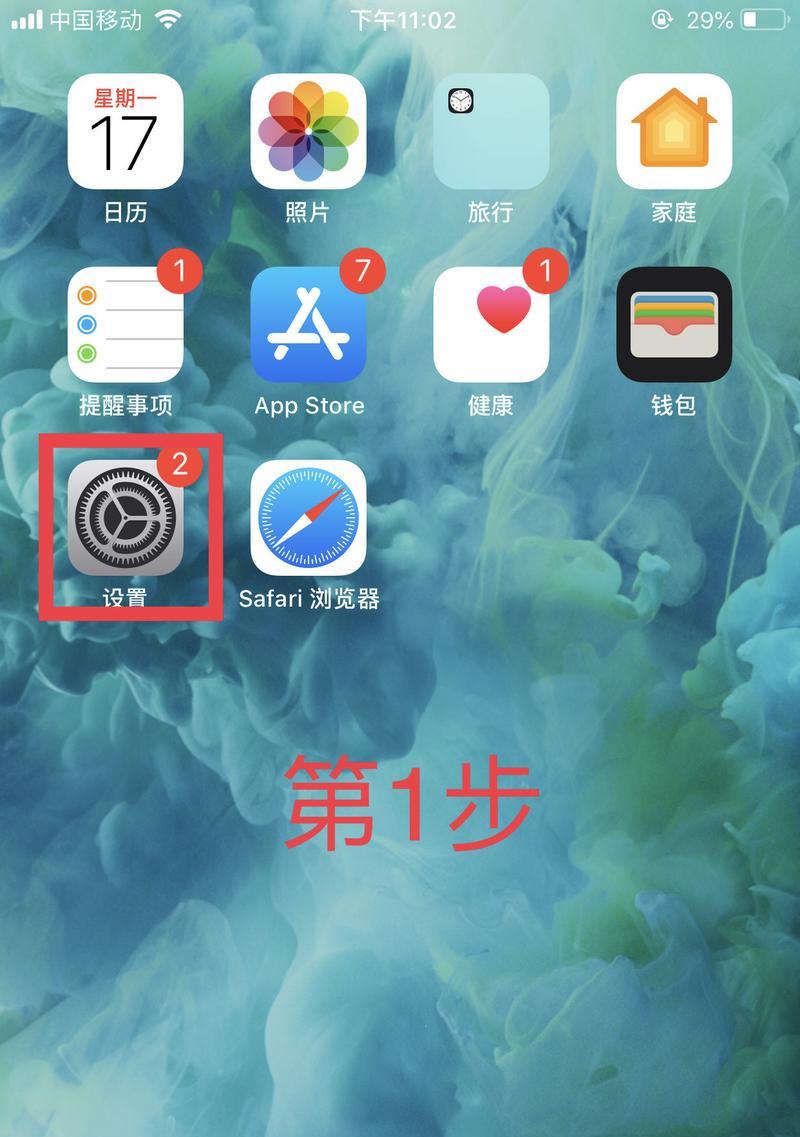This screenshot has height=1137, width=800.
Task: Open the 家庭 Home app
Action: pos(674,131)
